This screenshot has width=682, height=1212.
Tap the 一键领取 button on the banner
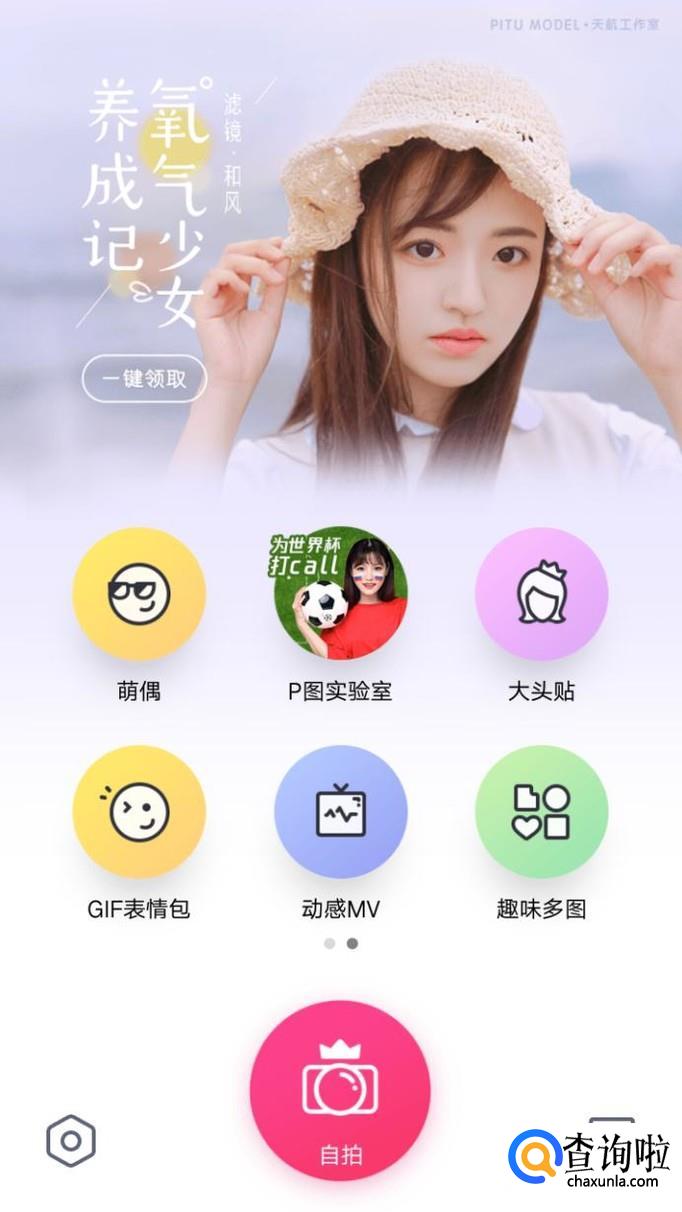coord(144,380)
